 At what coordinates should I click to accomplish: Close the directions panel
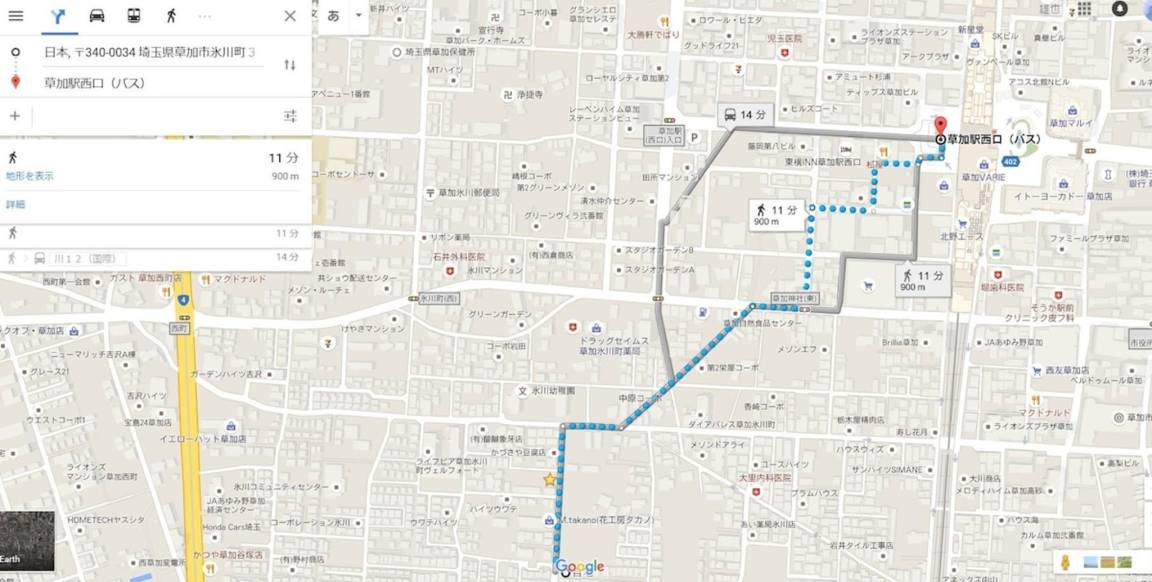(x=290, y=16)
